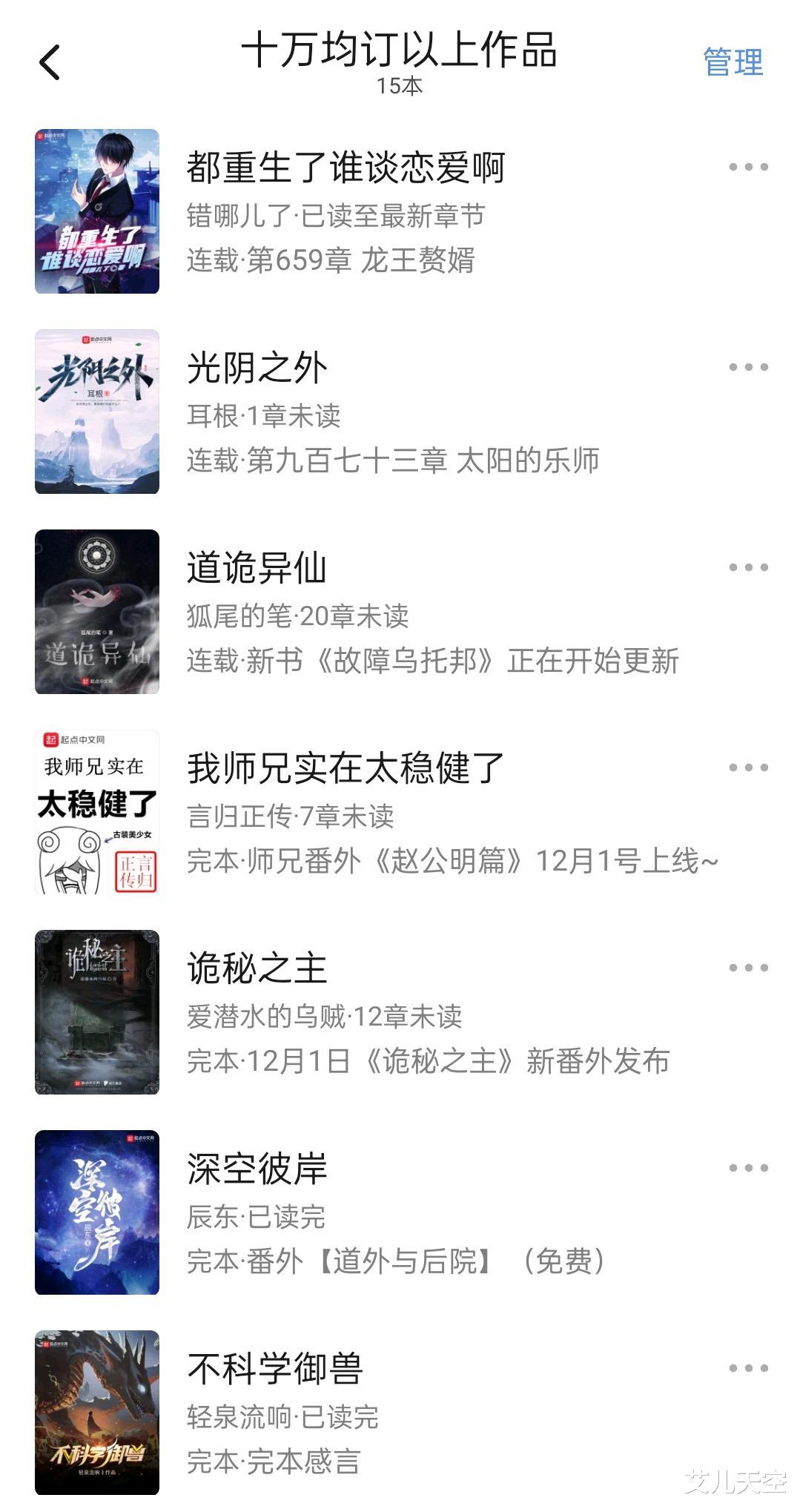Show more options for 光阴之外
Viewport: 800px width, 1512px height.
point(748,368)
